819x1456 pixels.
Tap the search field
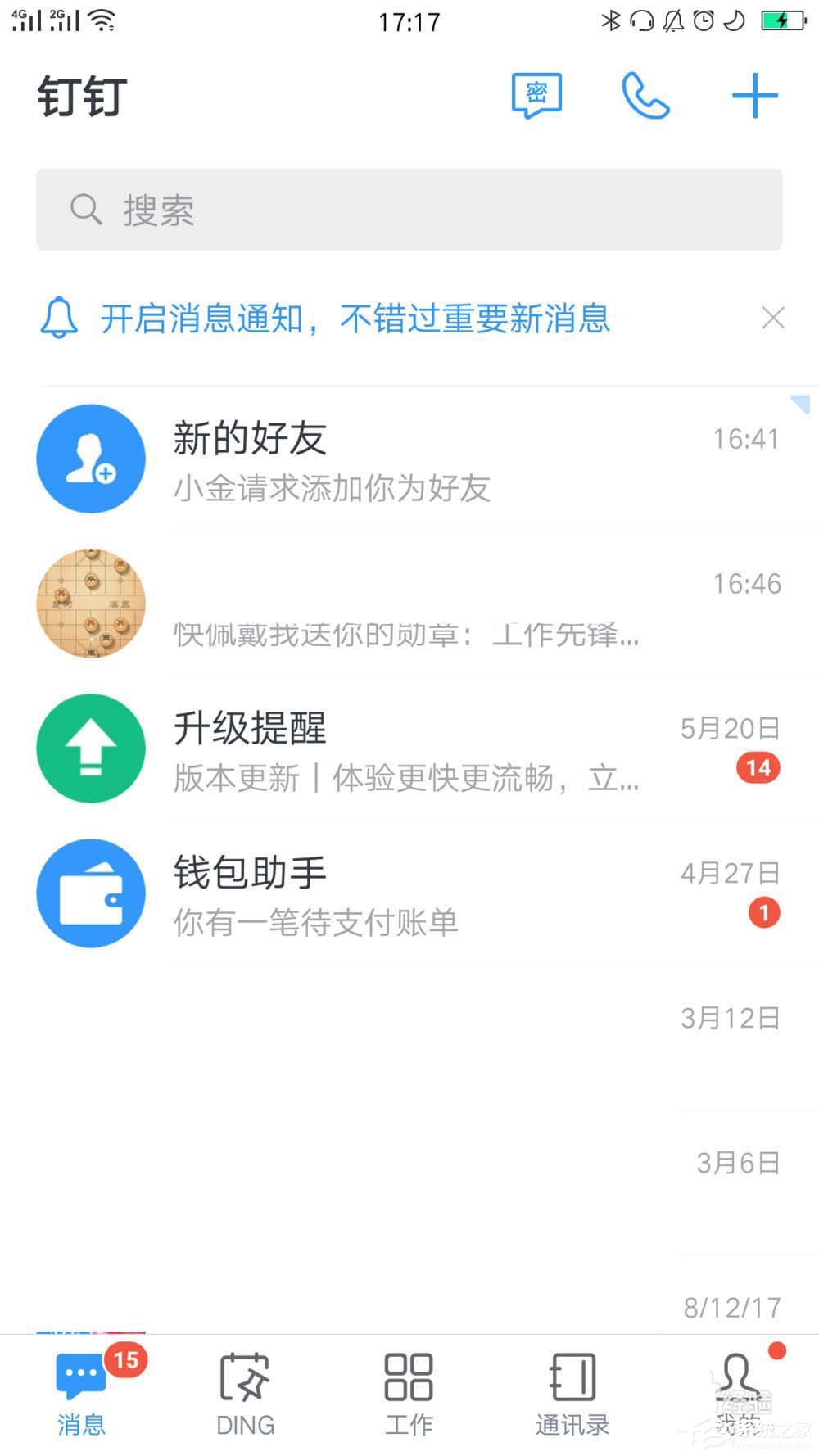pos(409,210)
